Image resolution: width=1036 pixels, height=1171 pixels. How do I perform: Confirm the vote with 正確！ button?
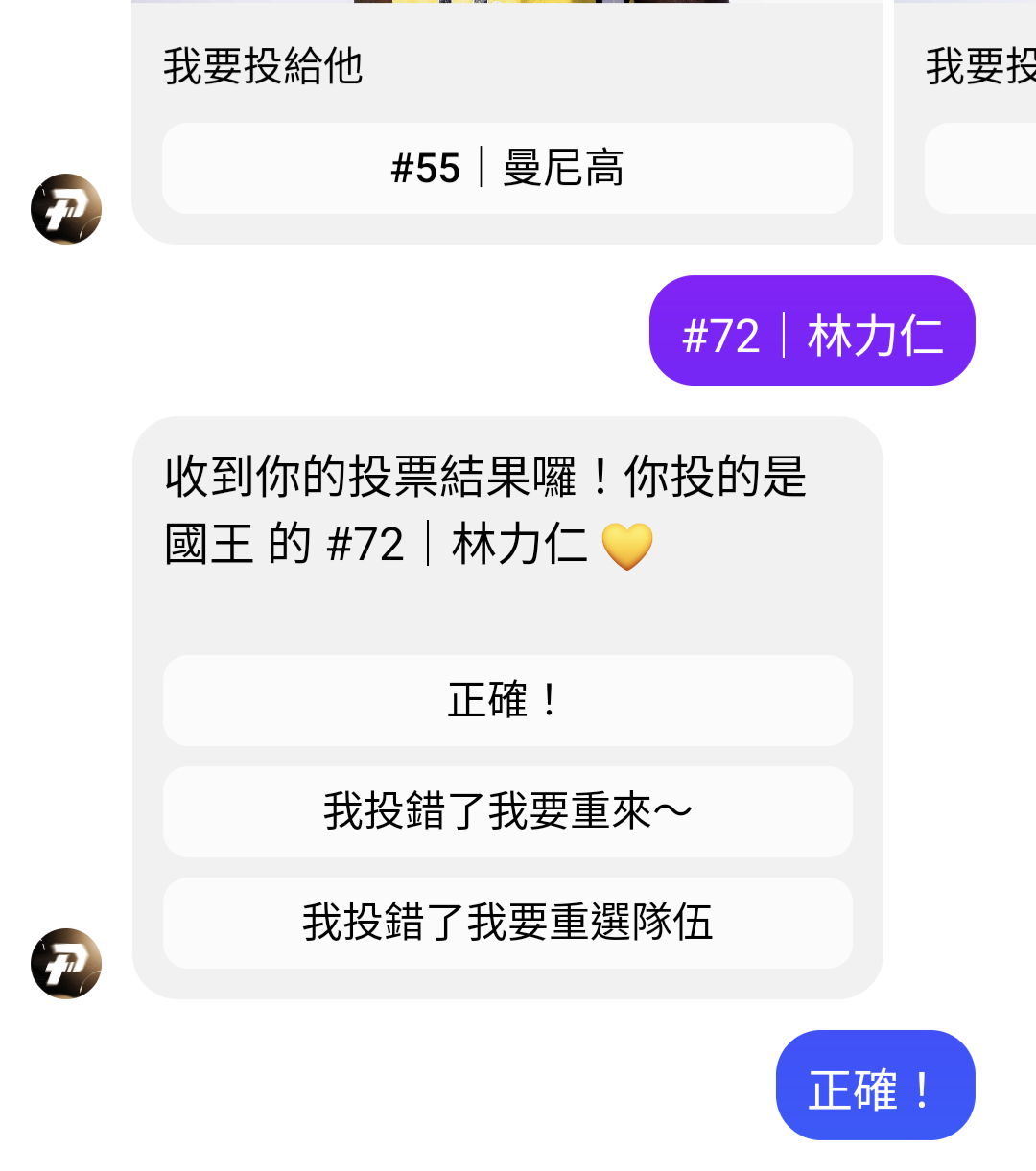click(x=507, y=701)
